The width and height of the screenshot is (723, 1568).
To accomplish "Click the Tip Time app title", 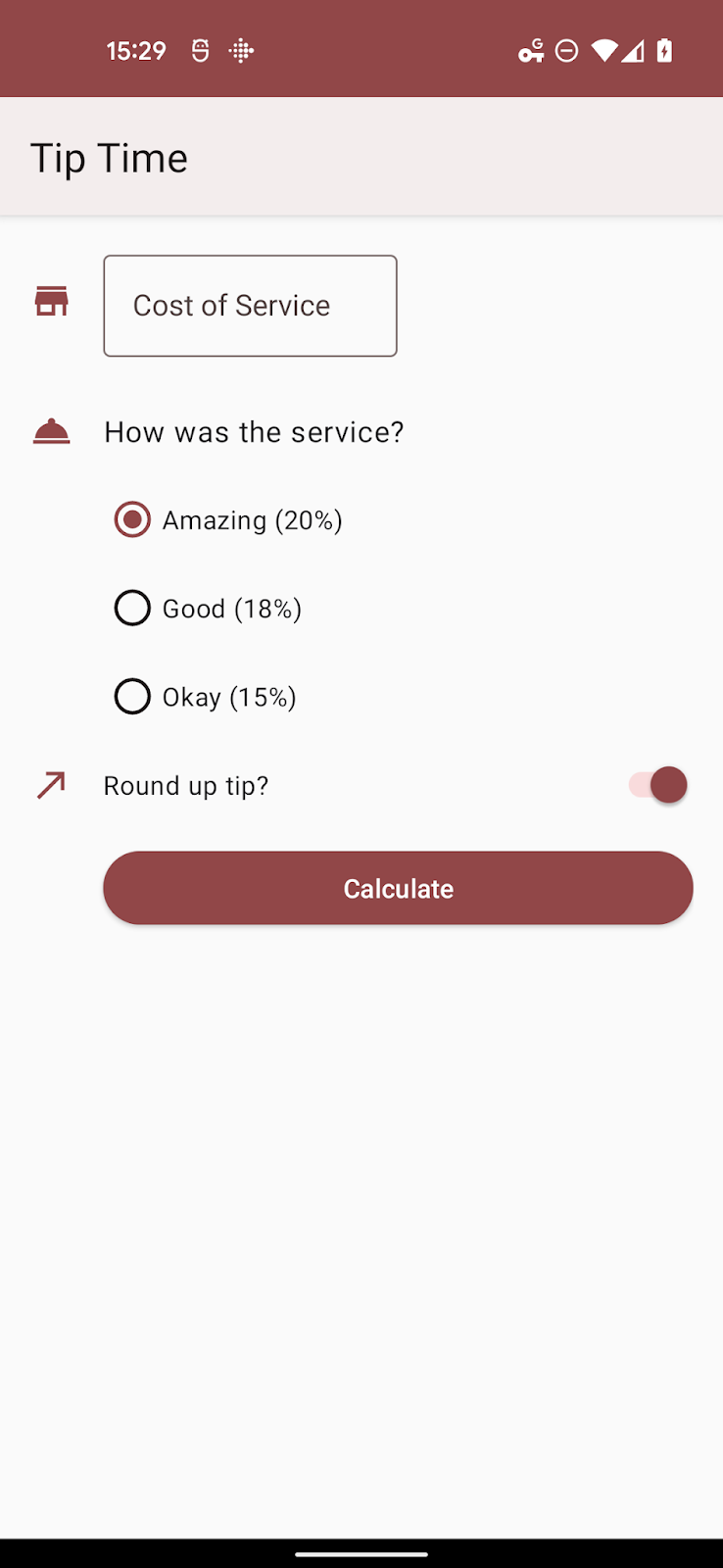I will 109,157.
